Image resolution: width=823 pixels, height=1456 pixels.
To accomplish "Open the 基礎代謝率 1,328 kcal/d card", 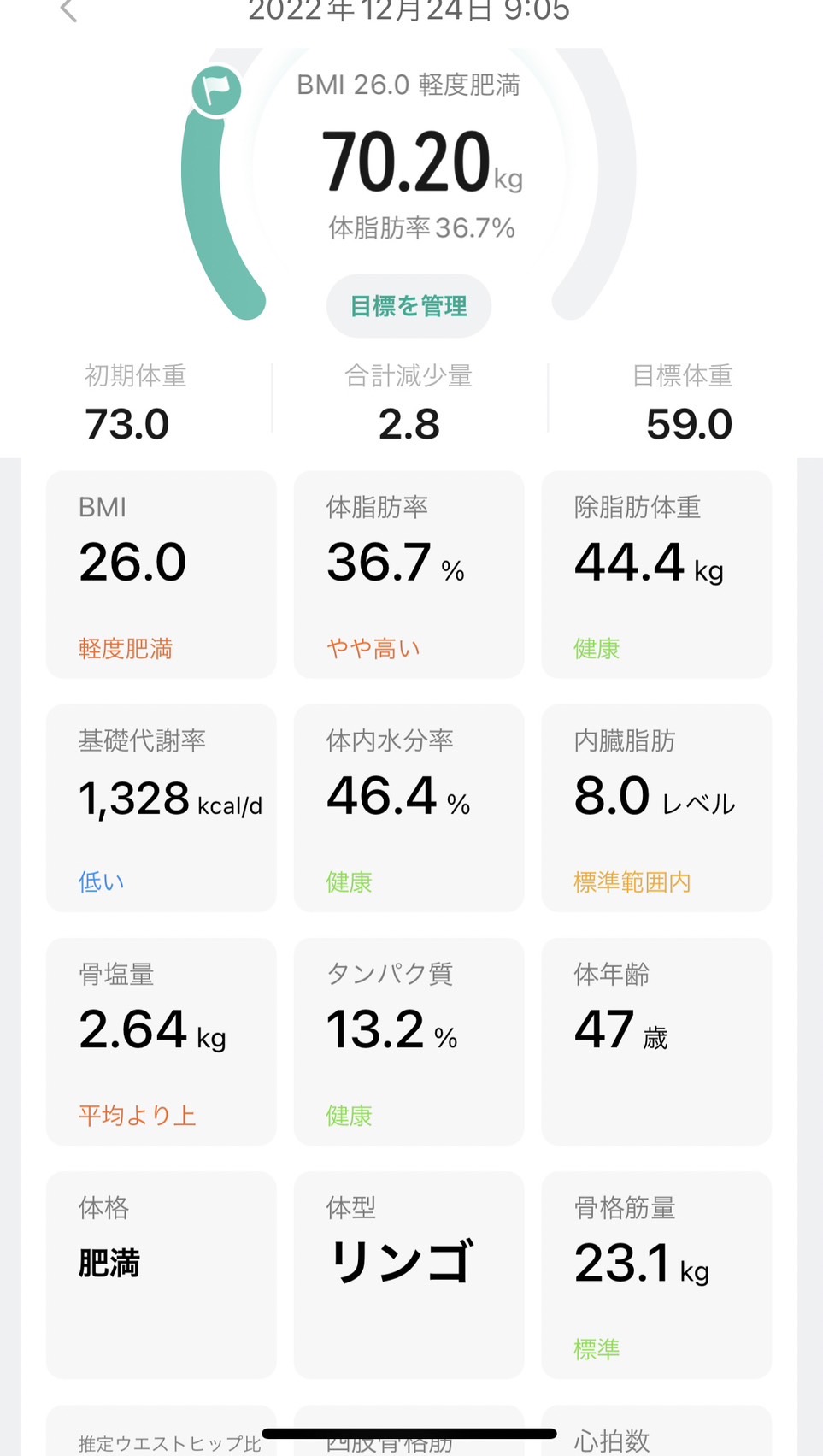I will tap(162, 808).
